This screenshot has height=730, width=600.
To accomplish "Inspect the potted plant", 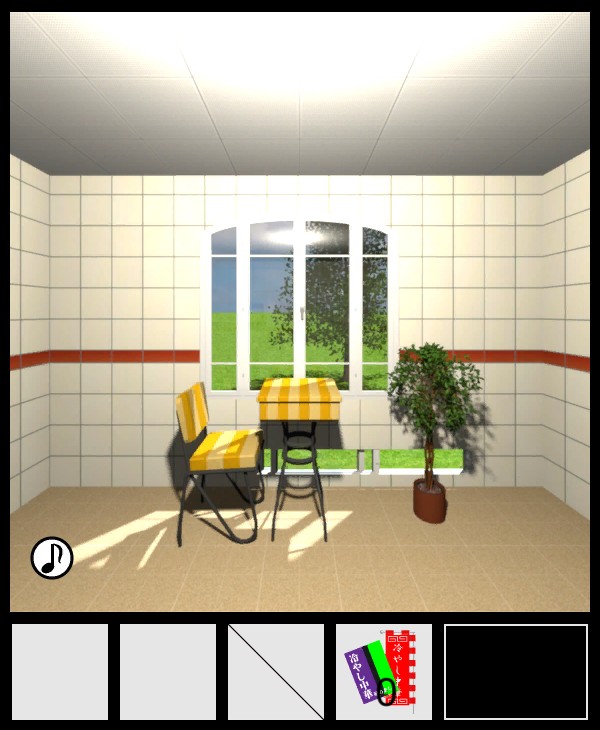I will pos(432,410).
